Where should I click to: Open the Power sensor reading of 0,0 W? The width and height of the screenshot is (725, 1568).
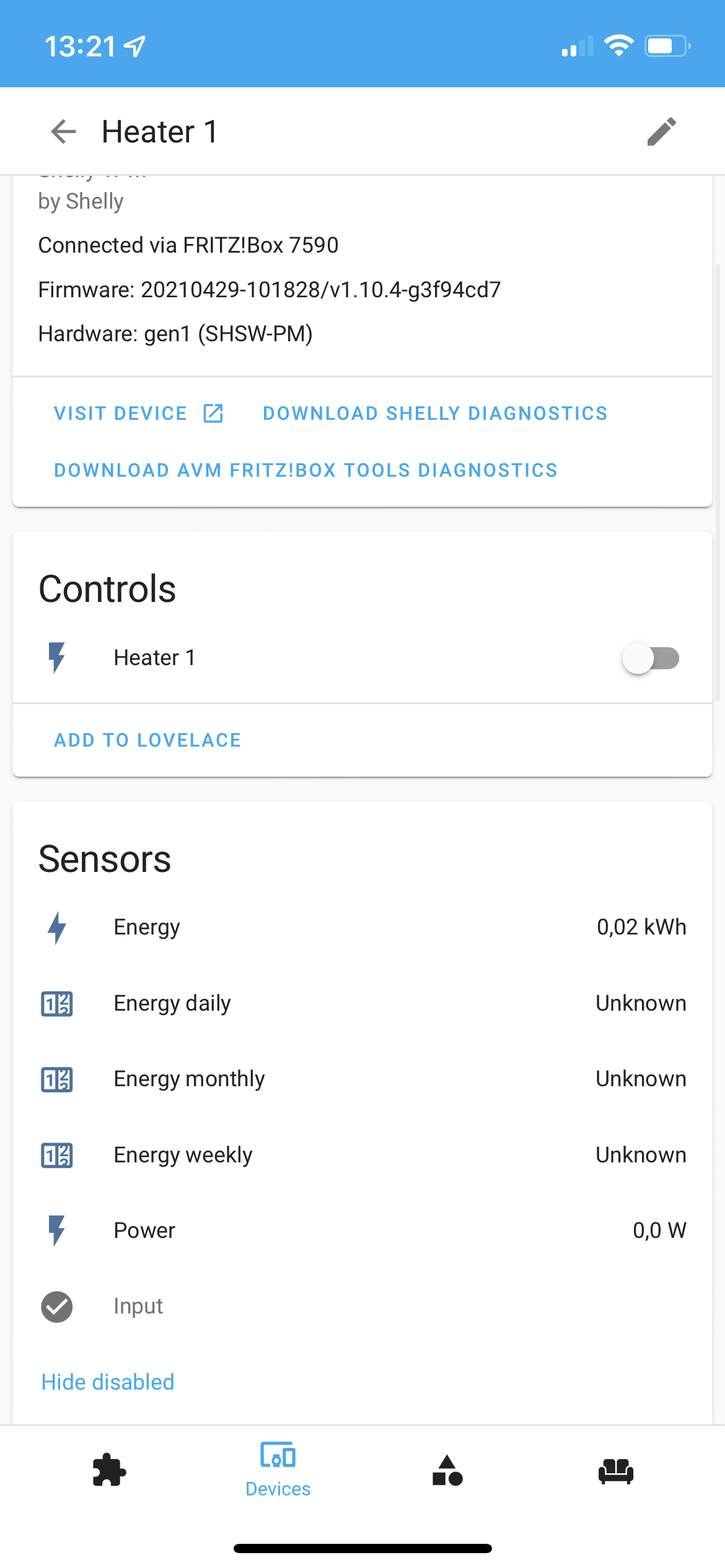click(x=659, y=1230)
